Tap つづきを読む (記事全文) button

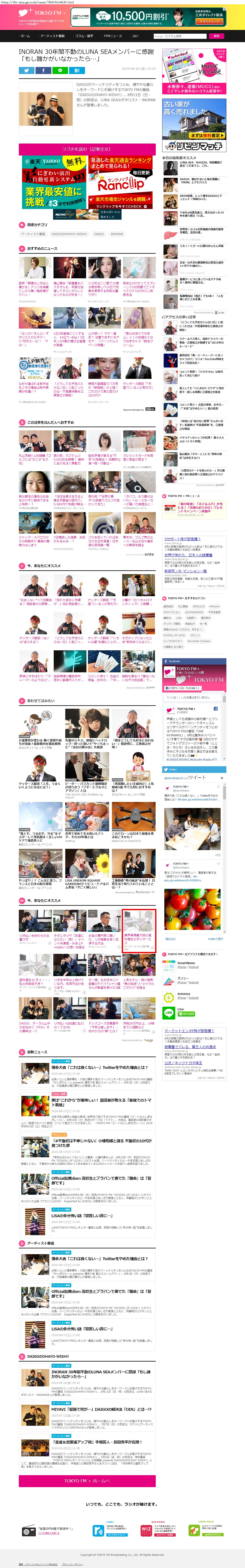point(87,148)
